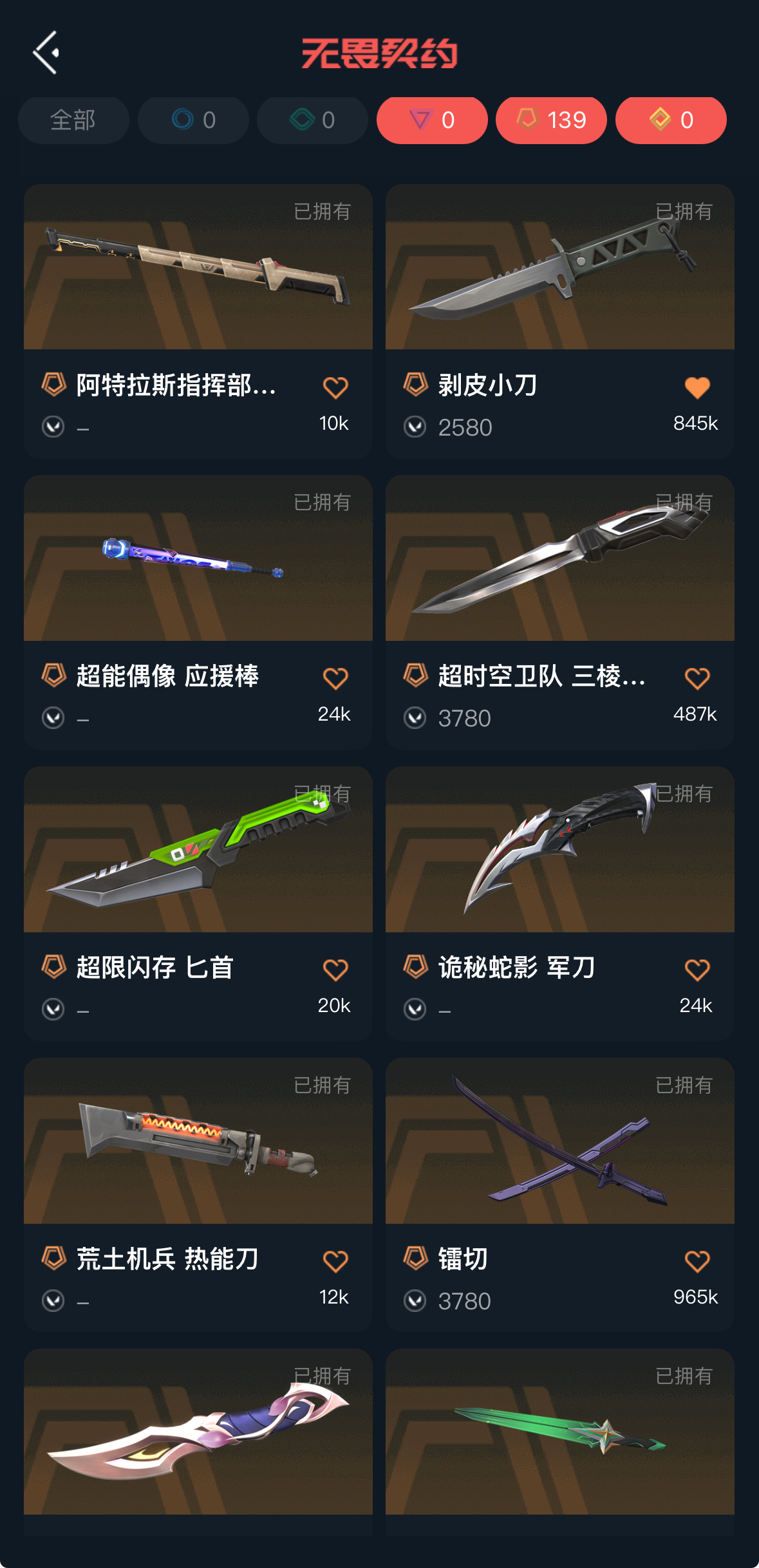759x1568 pixels.
Task: Open the 超能偶像 应援棒 card
Action: [x=198, y=558]
